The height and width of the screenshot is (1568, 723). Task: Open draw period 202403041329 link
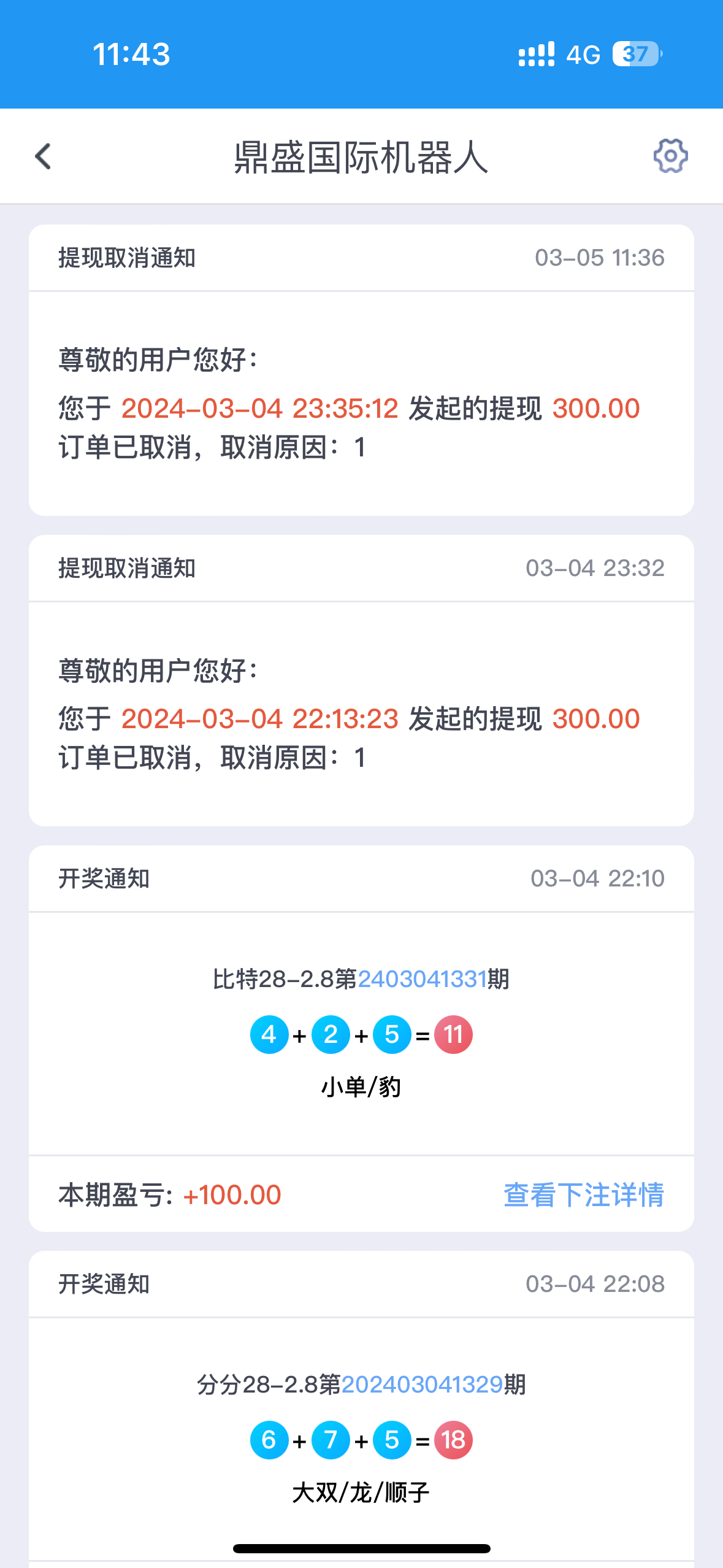tap(422, 1385)
